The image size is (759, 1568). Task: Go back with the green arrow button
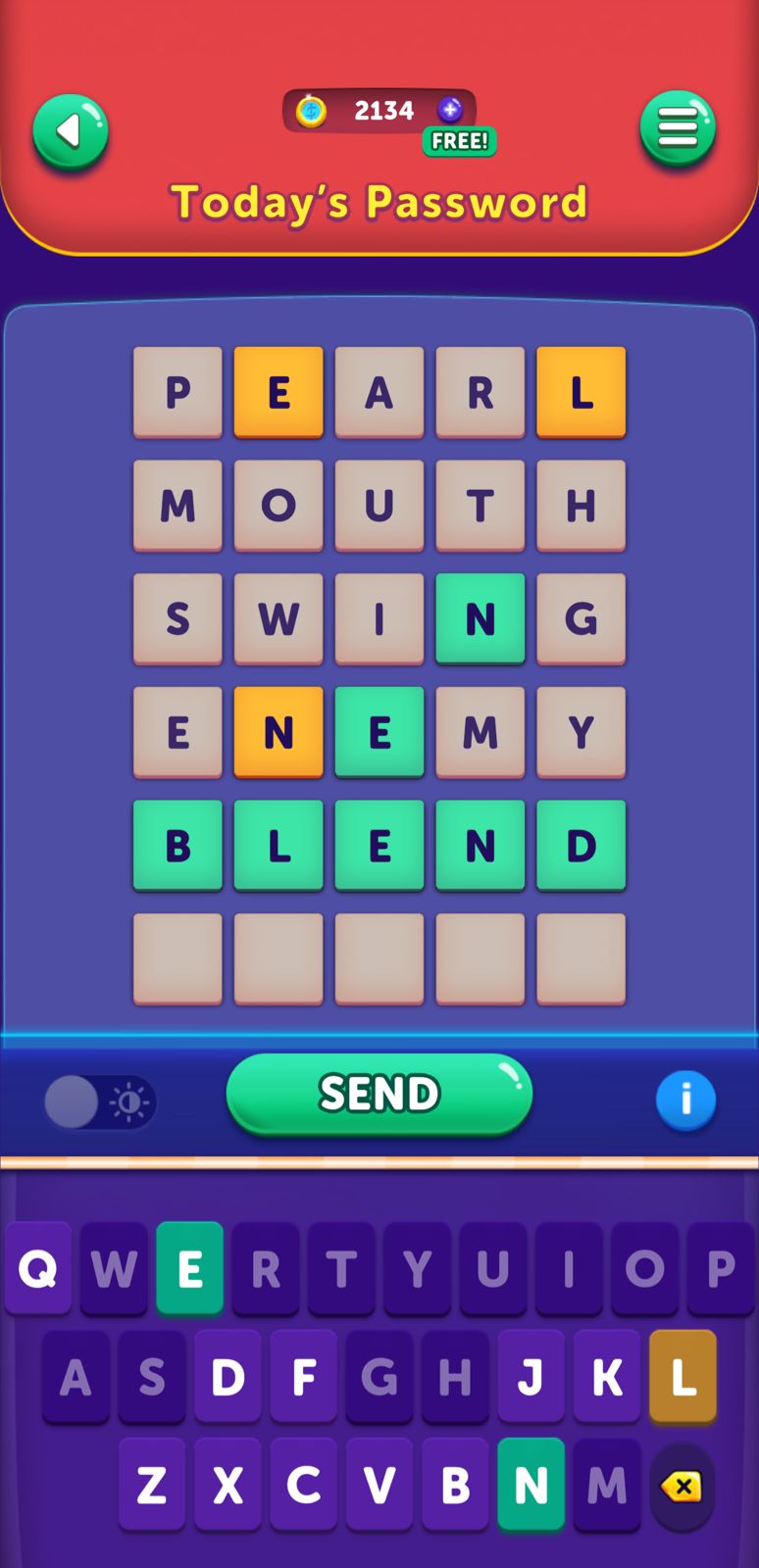click(70, 131)
